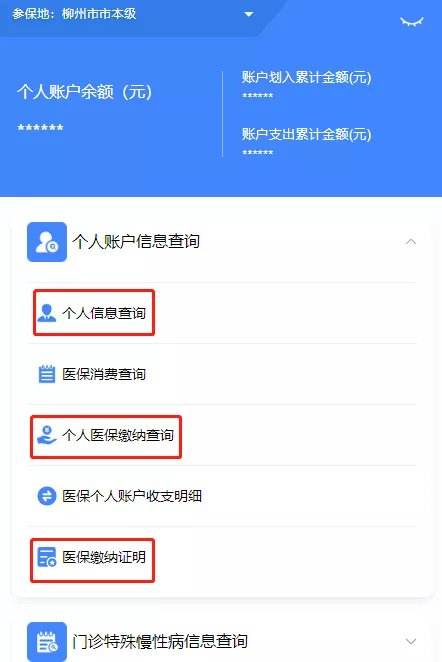Expand the 门诊特殊慢性病信息查询 section
The height and width of the screenshot is (662, 442).
pos(410,641)
